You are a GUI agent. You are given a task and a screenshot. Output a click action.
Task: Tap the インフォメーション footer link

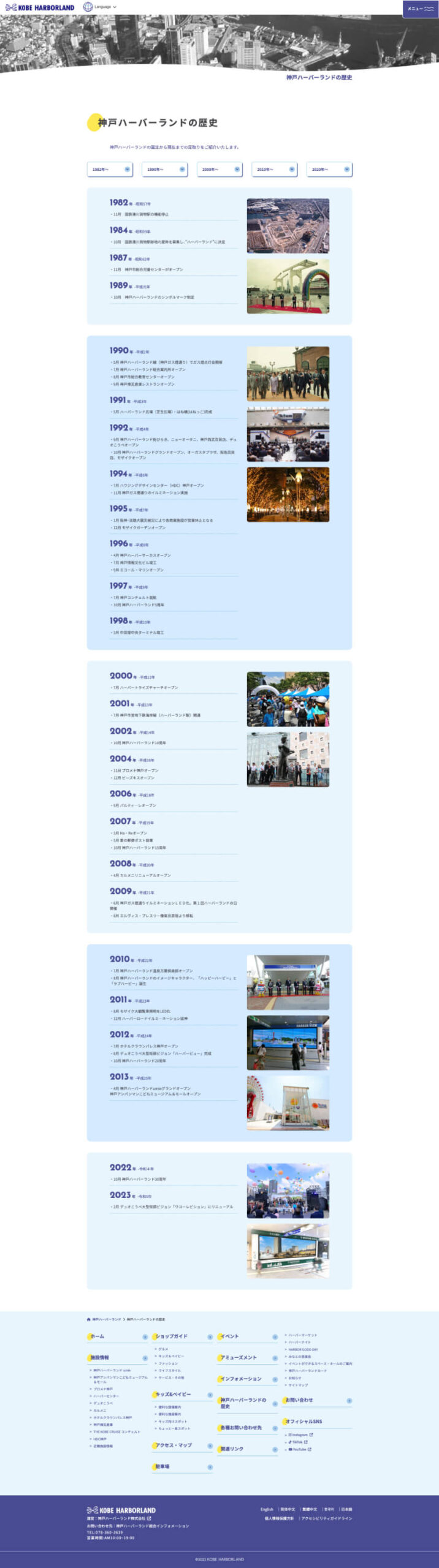[241, 1379]
